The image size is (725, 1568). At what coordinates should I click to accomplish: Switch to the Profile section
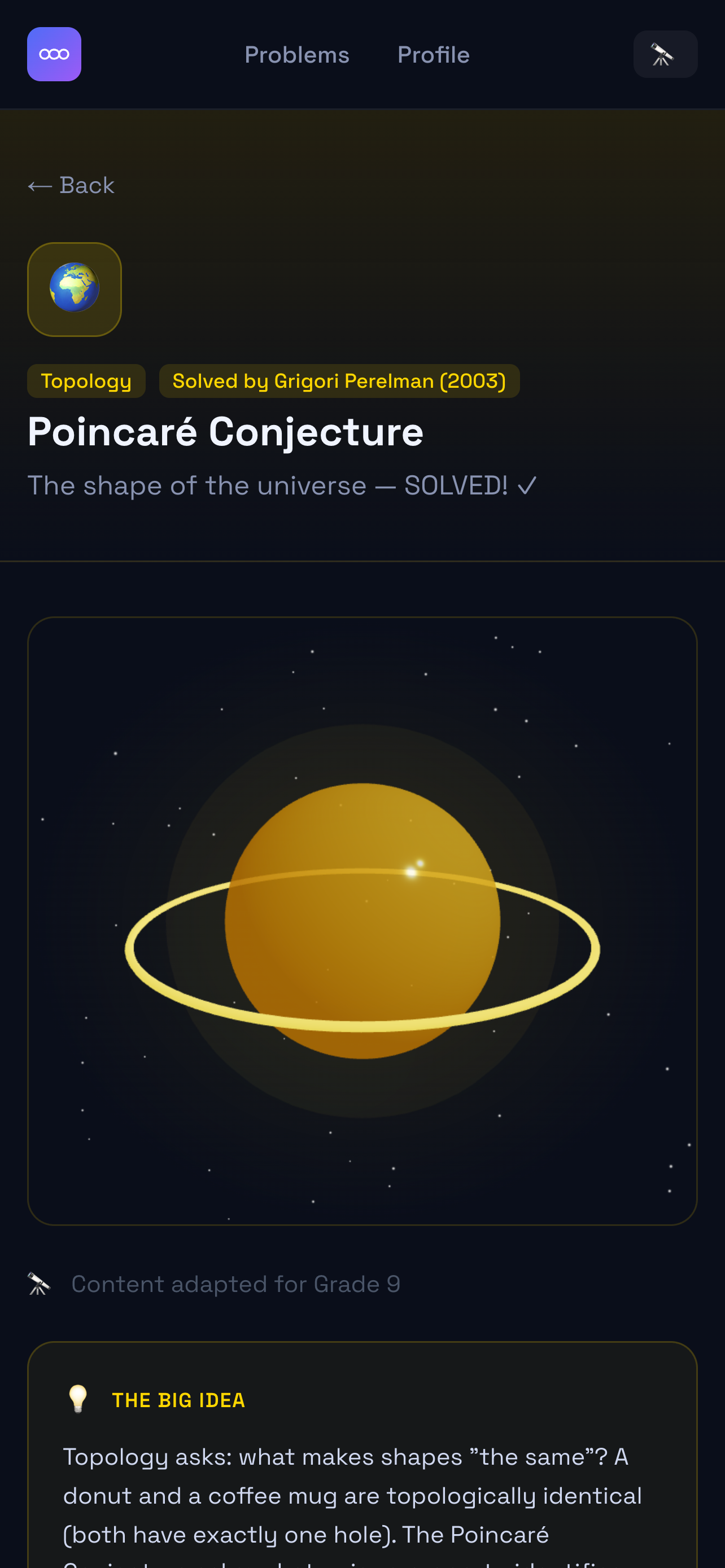(x=433, y=55)
